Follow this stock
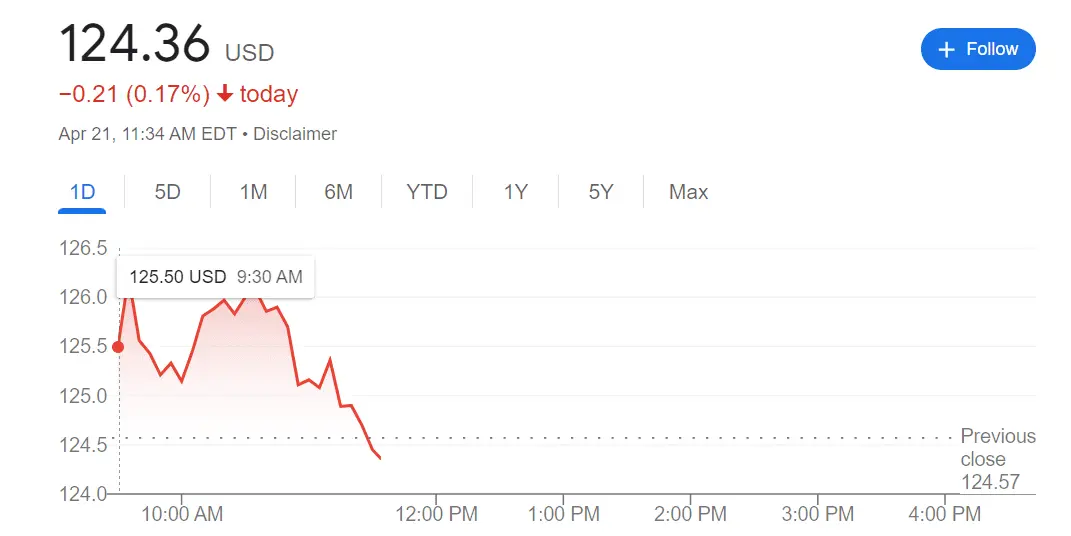The image size is (1071, 536). pos(977,49)
